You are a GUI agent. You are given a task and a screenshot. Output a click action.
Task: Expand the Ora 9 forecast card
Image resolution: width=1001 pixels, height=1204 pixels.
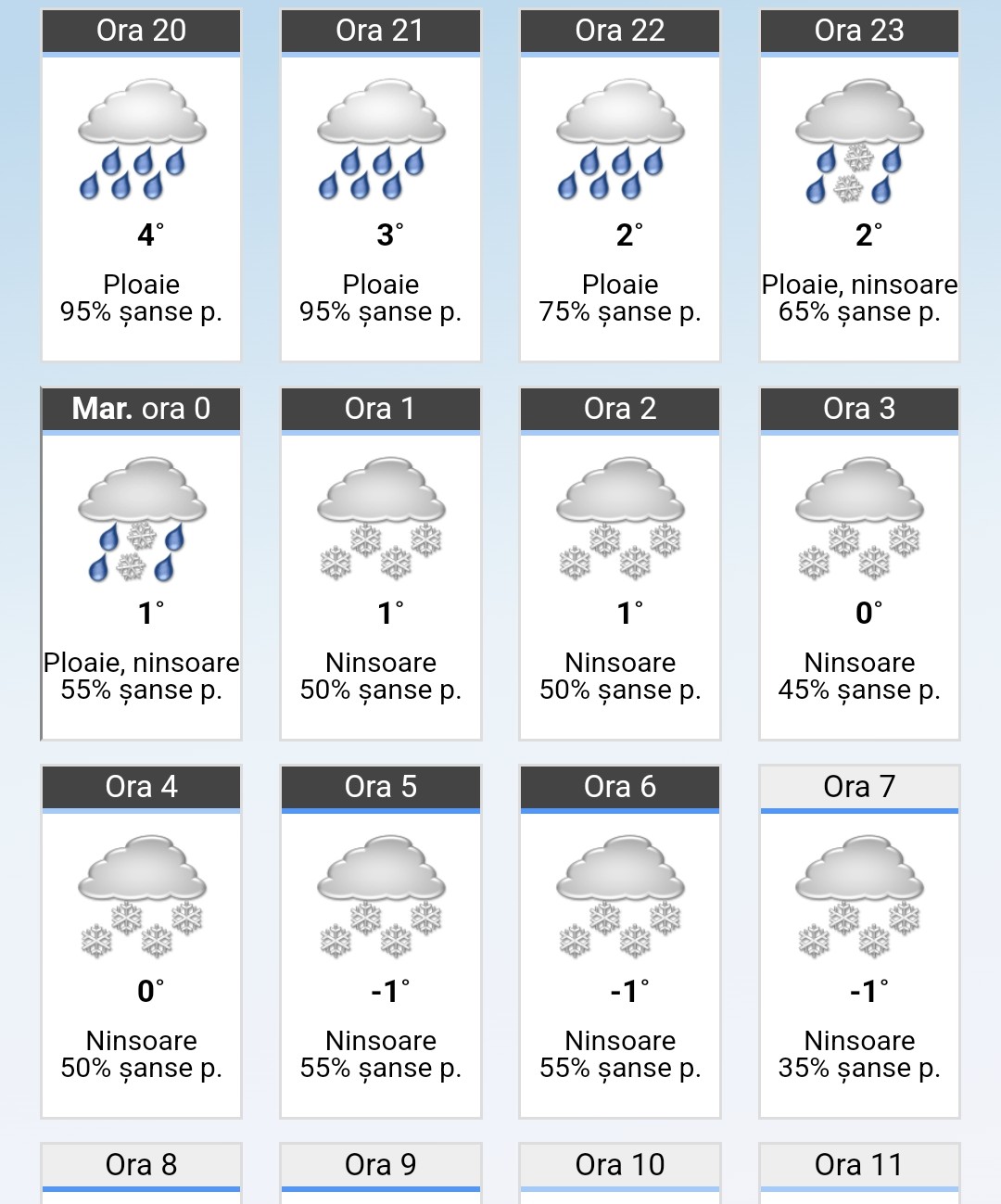[380, 1165]
